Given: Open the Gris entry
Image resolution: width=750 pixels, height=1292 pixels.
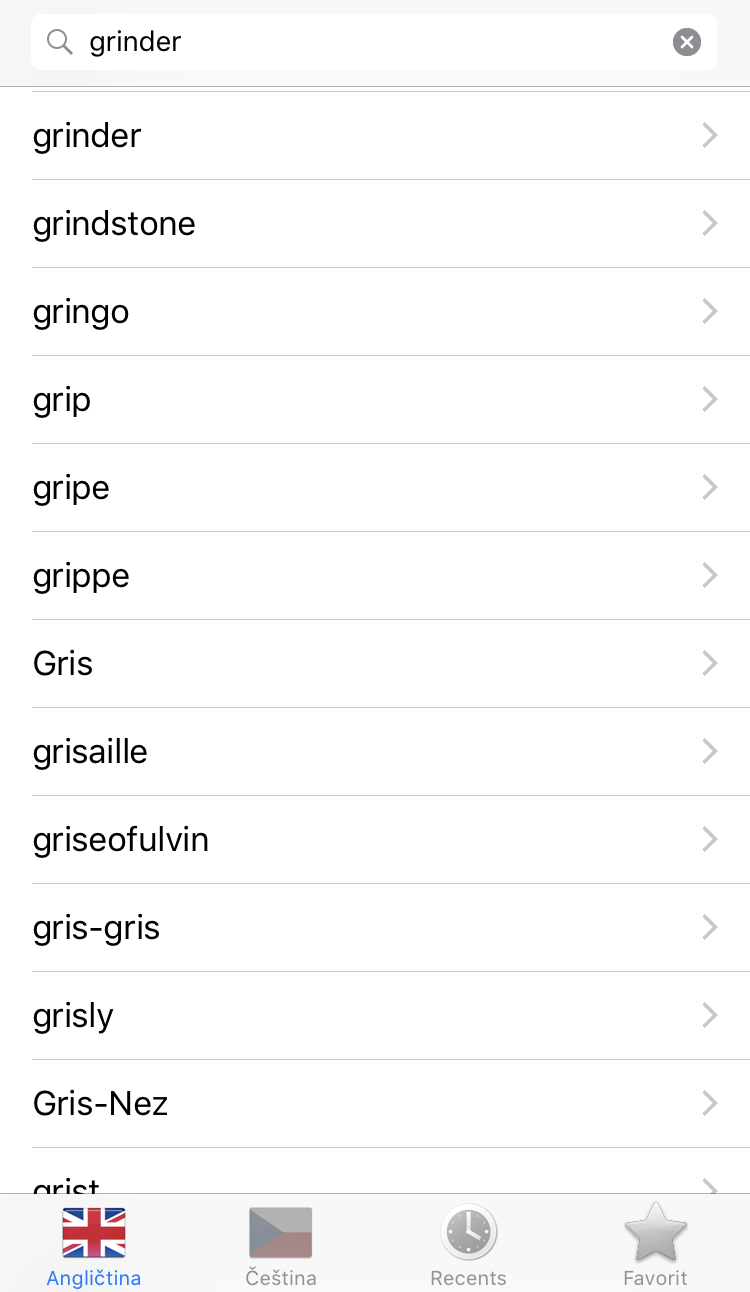Looking at the screenshot, I should point(375,664).
